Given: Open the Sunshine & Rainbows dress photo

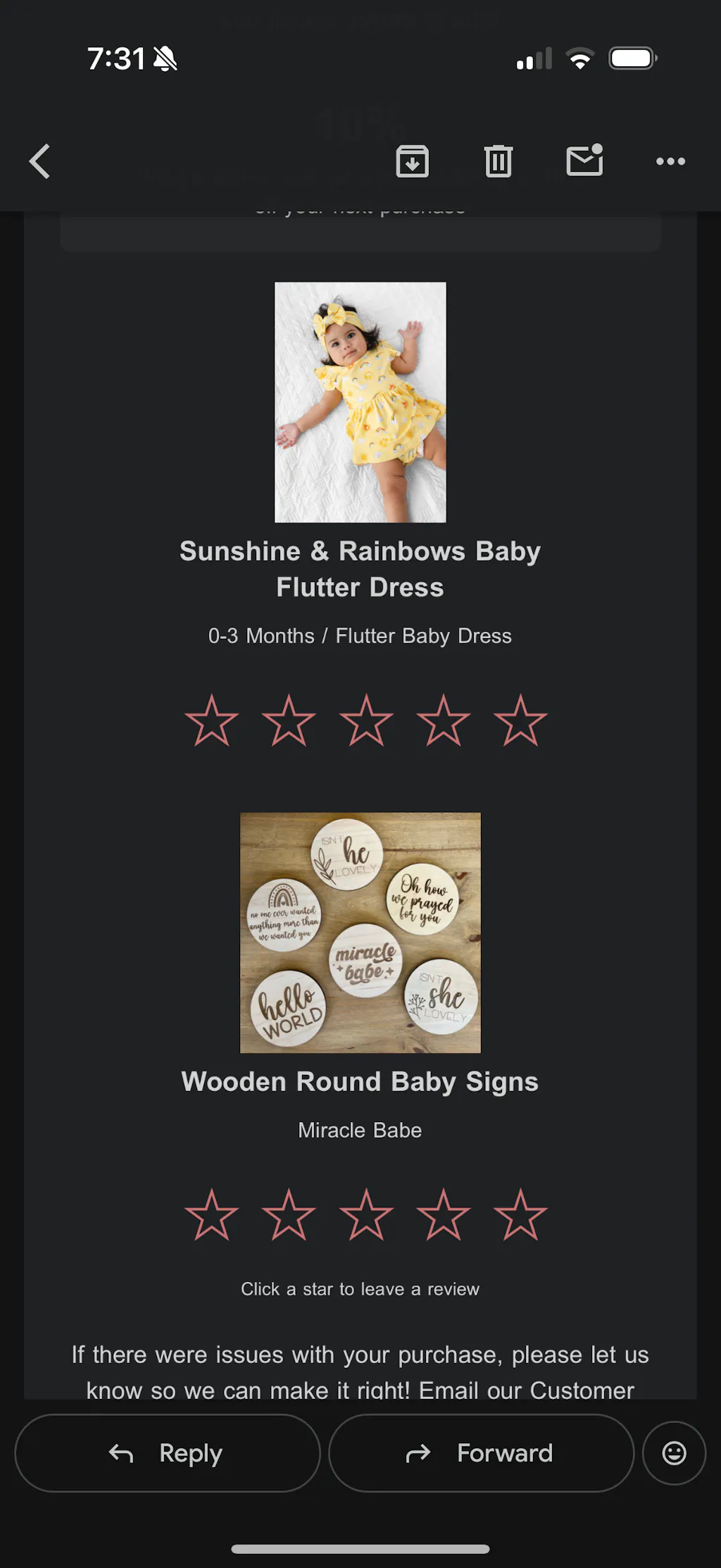Looking at the screenshot, I should tap(360, 402).
